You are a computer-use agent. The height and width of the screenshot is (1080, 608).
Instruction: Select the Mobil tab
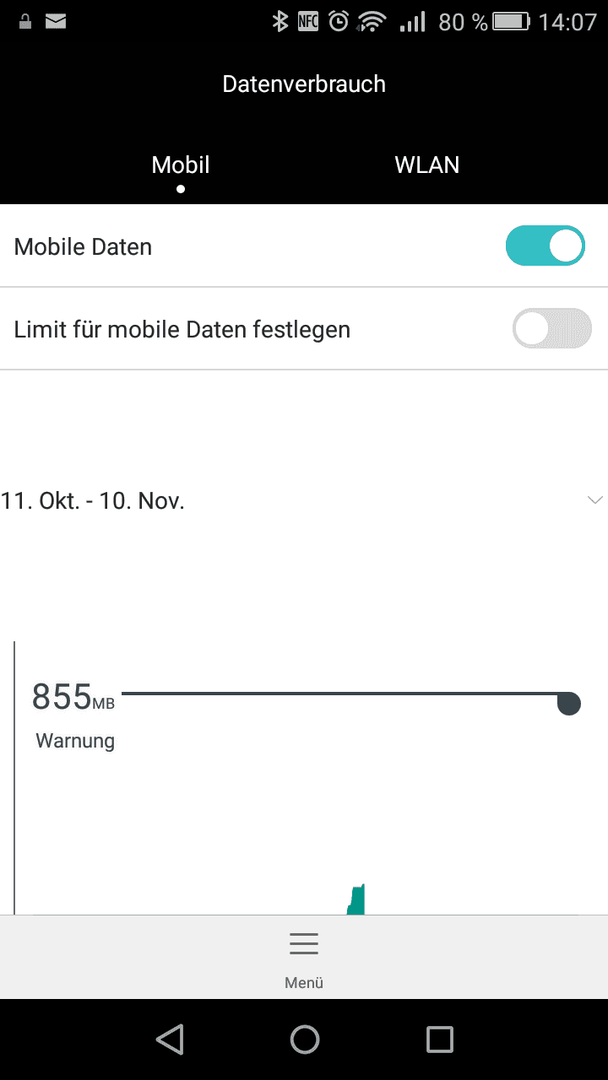tap(181, 165)
